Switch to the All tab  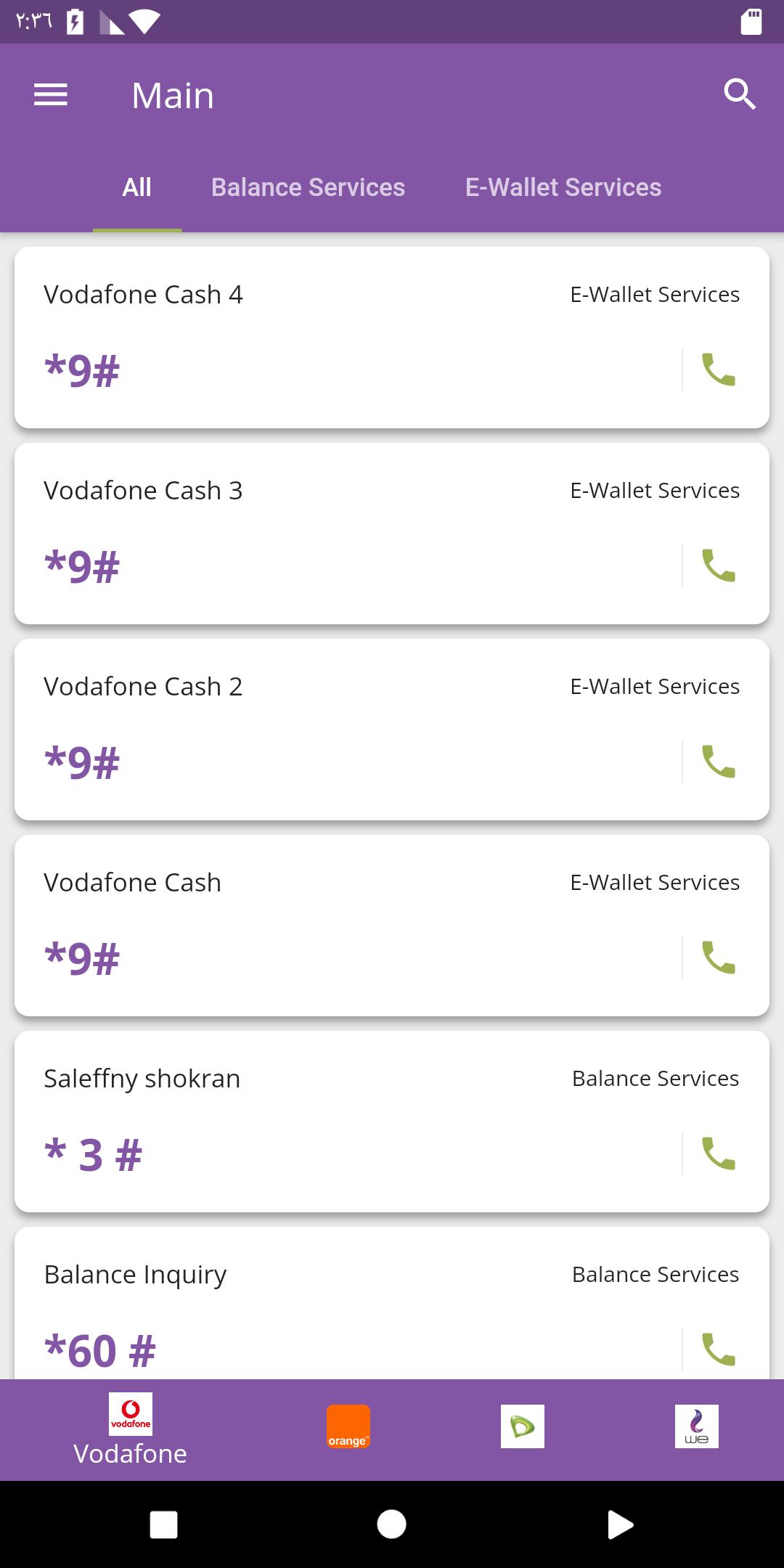[136, 187]
